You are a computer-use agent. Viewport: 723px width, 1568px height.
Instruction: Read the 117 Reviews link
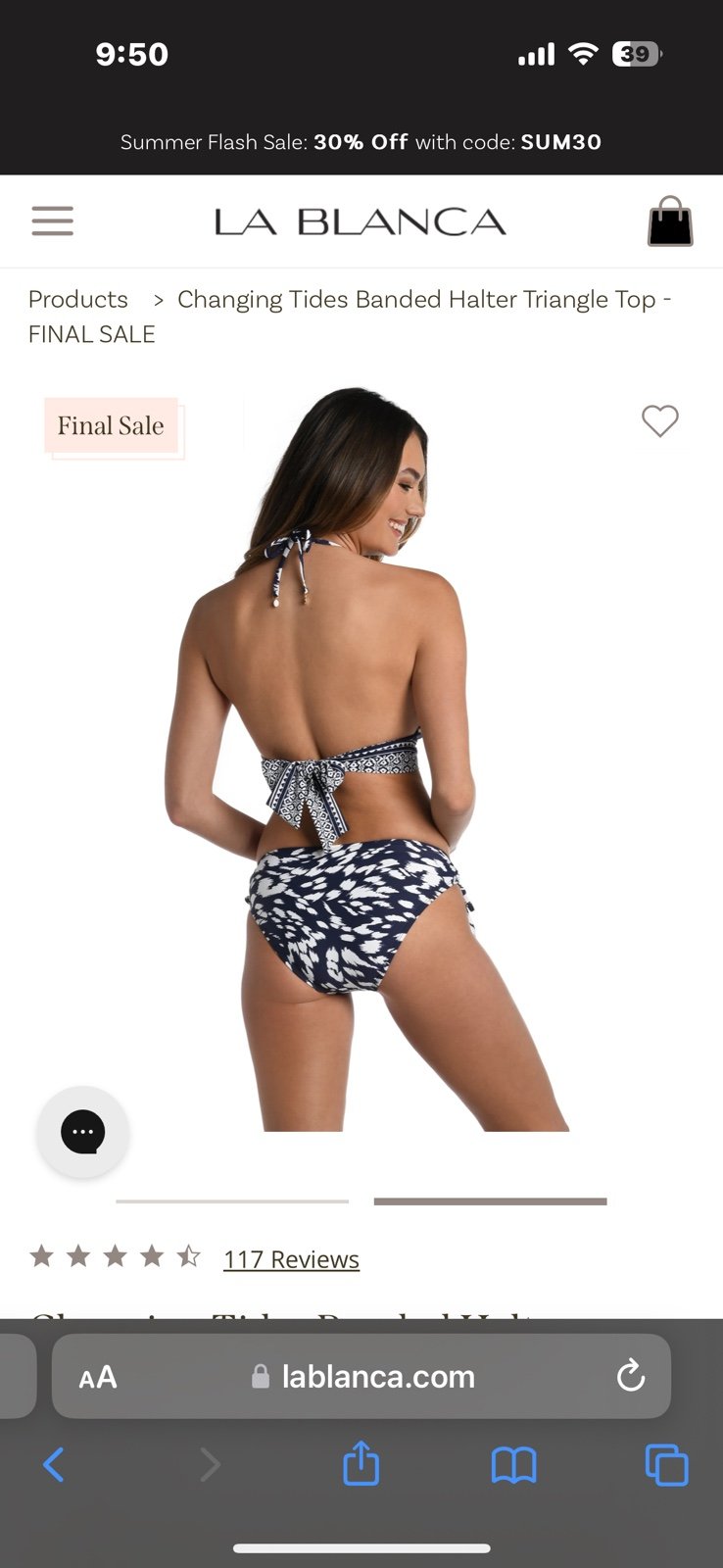(291, 1259)
